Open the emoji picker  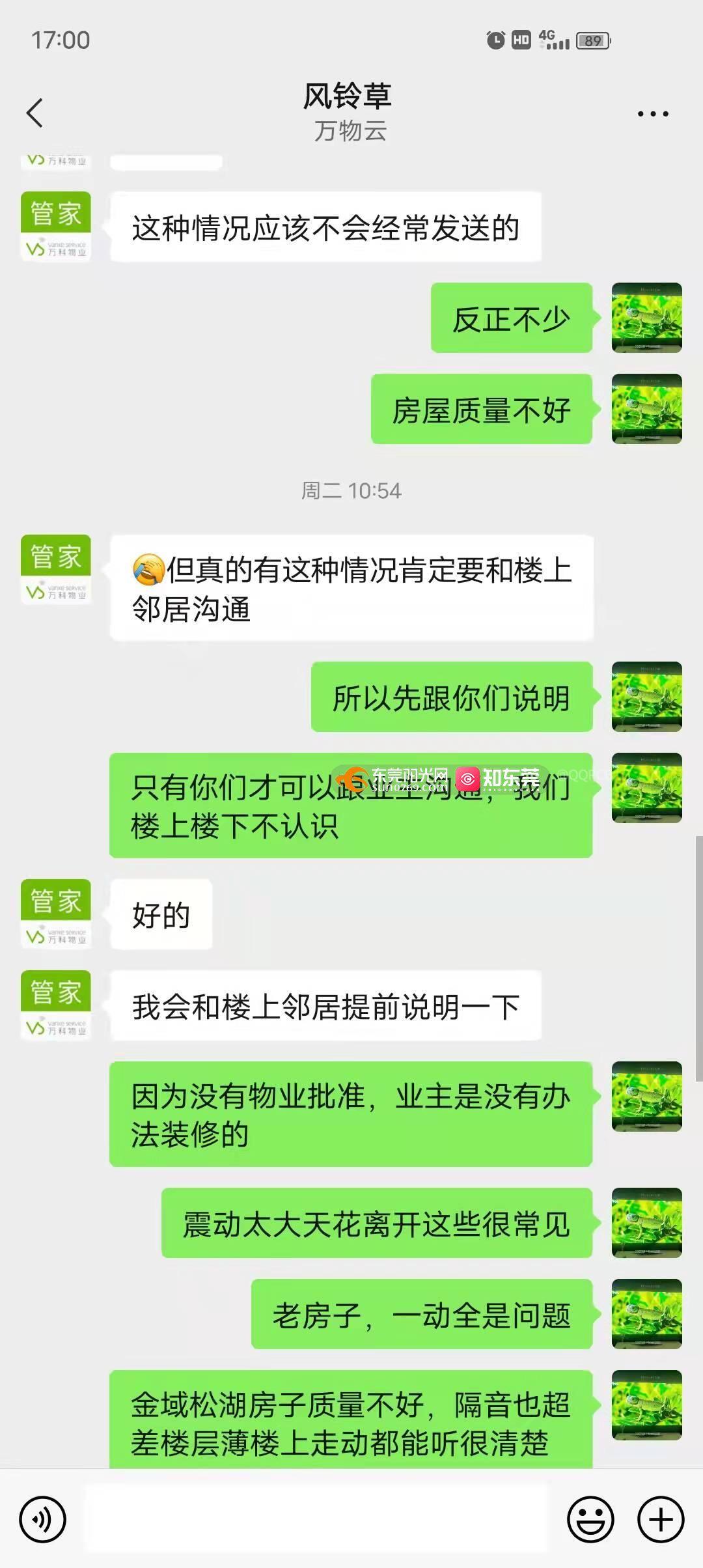(590, 1520)
